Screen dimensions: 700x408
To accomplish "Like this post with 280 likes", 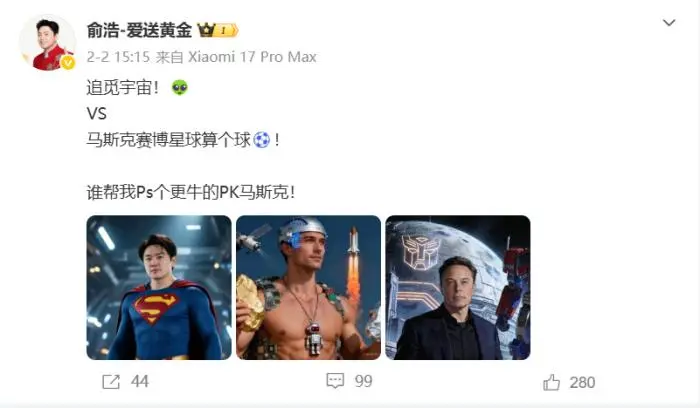I will 569,382.
